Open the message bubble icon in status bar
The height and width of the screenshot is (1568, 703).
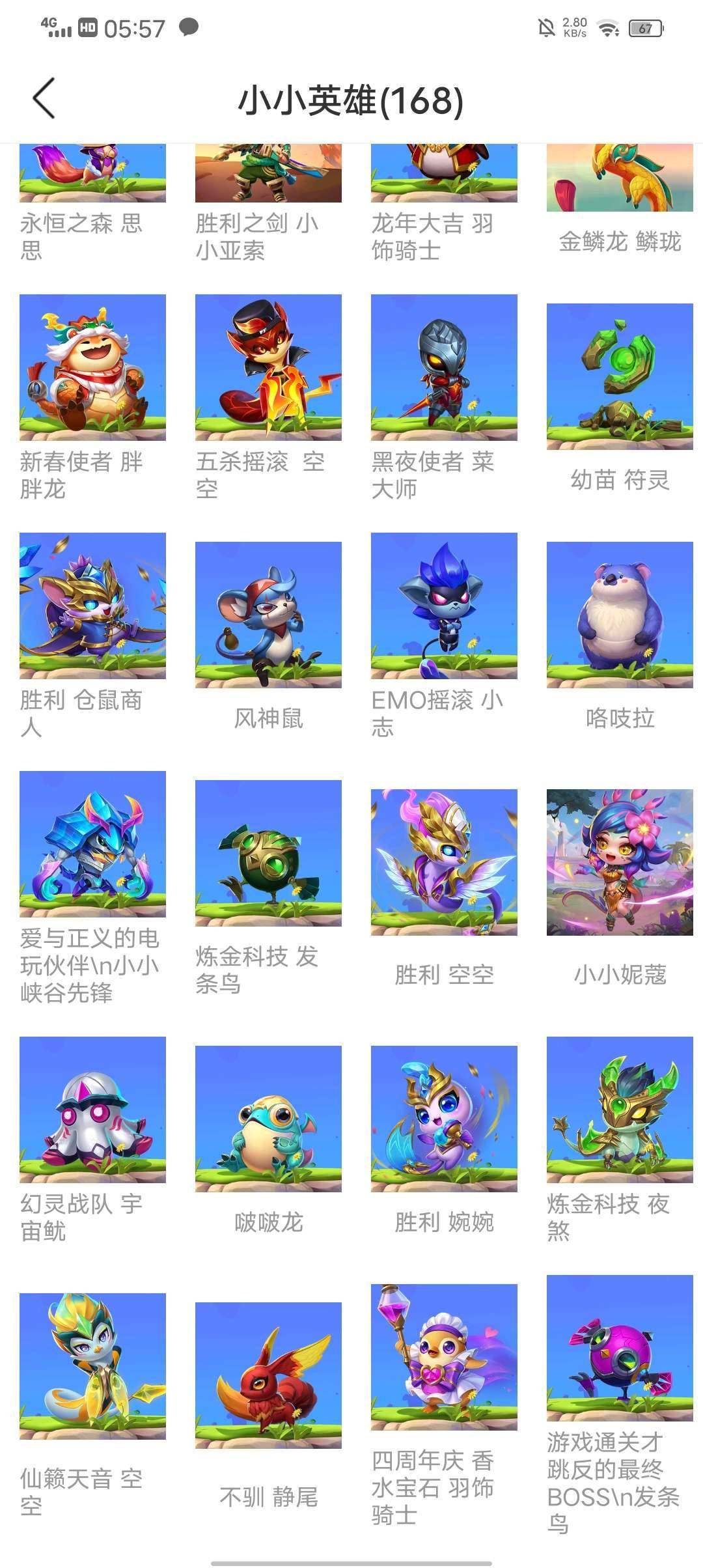click(189, 29)
